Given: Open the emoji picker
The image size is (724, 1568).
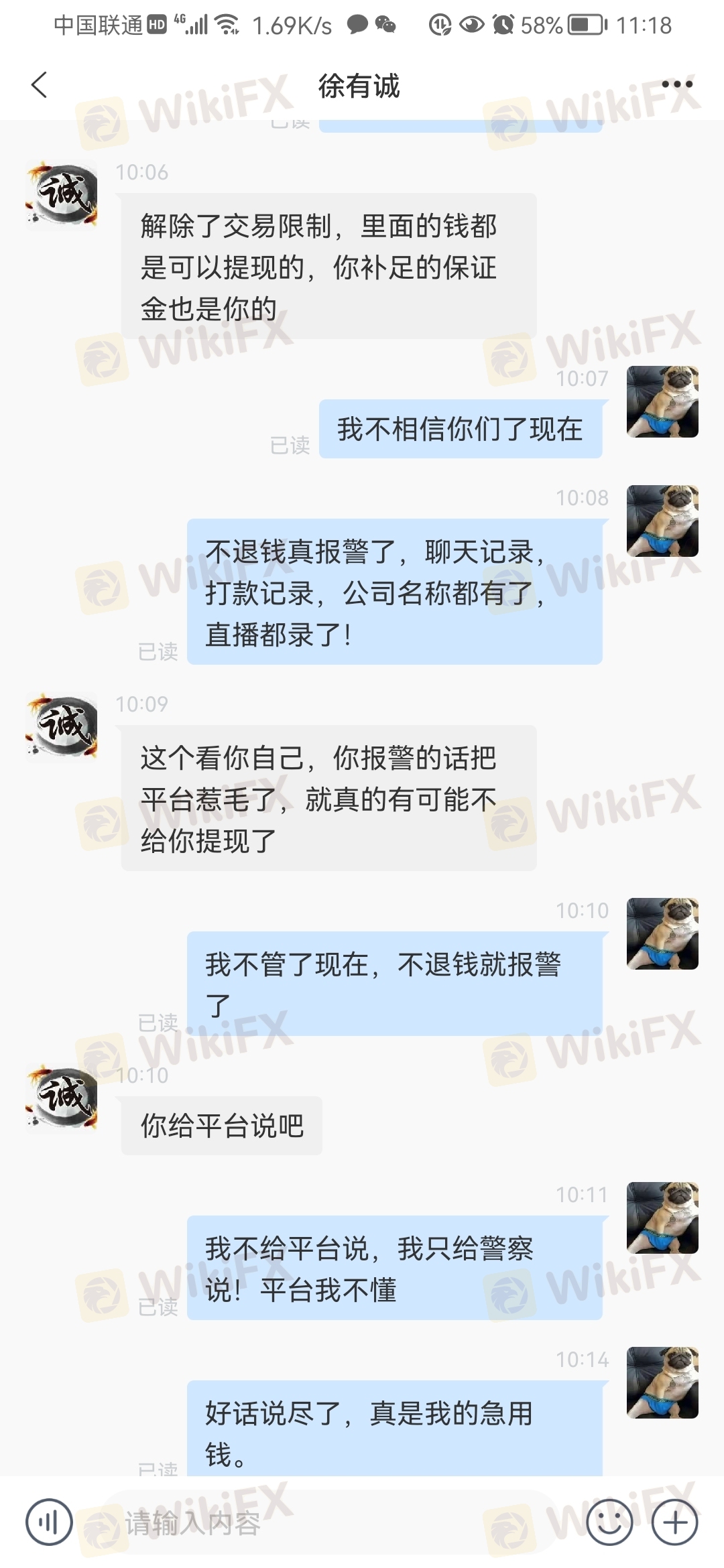Looking at the screenshot, I should point(609,1522).
